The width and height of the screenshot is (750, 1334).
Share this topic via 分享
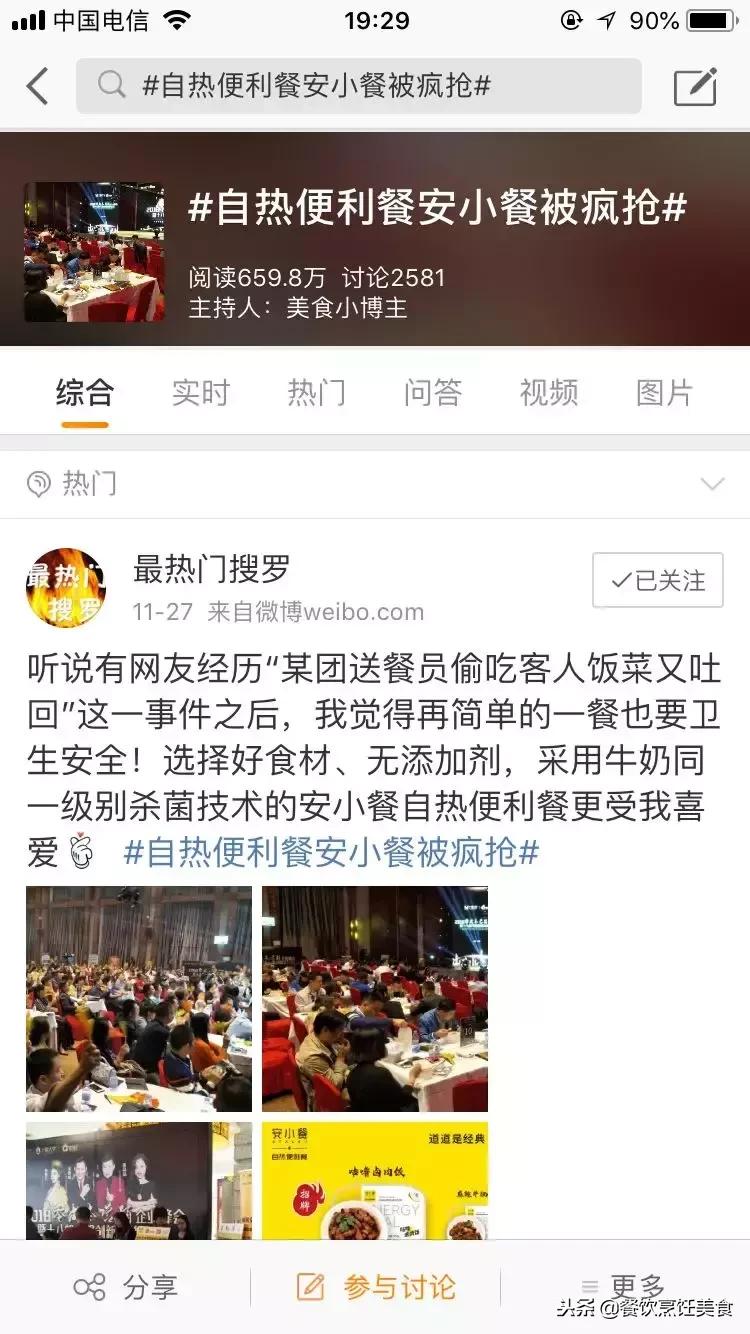click(x=125, y=1287)
